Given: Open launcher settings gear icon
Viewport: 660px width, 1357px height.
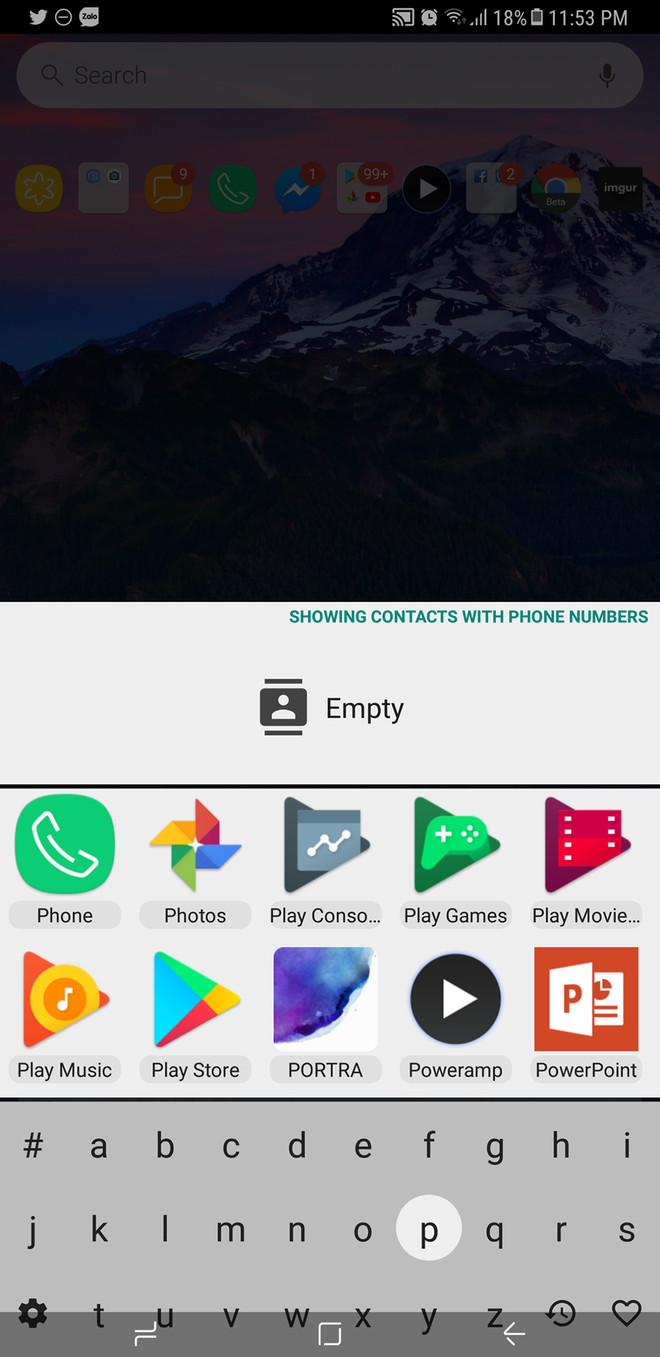Looking at the screenshot, I should coord(33,1314).
